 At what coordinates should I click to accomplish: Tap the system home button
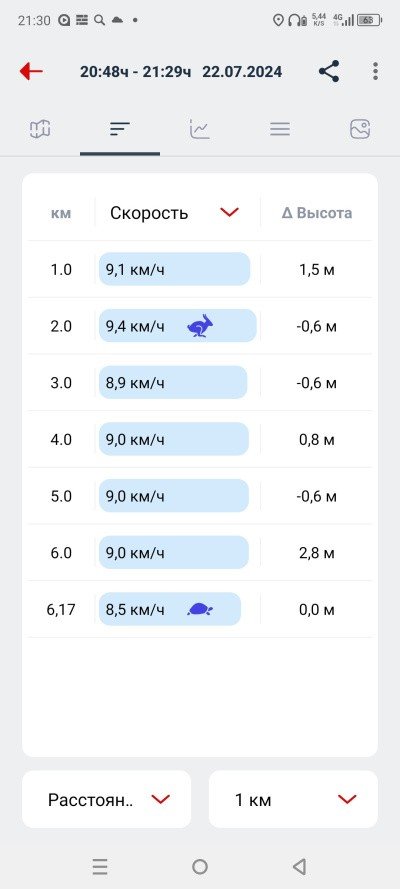(200, 866)
